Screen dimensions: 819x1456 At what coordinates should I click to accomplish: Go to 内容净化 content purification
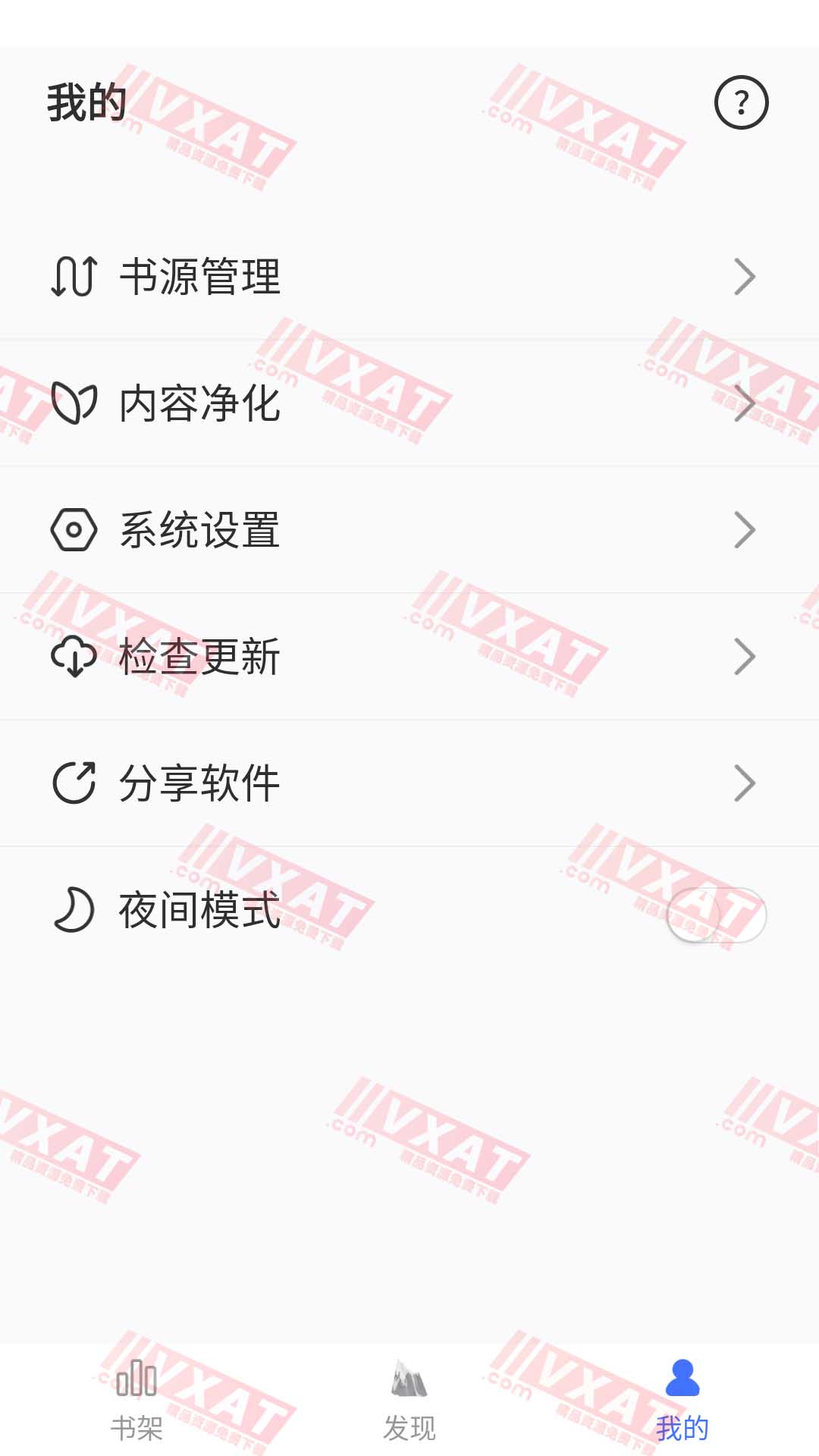pos(200,403)
